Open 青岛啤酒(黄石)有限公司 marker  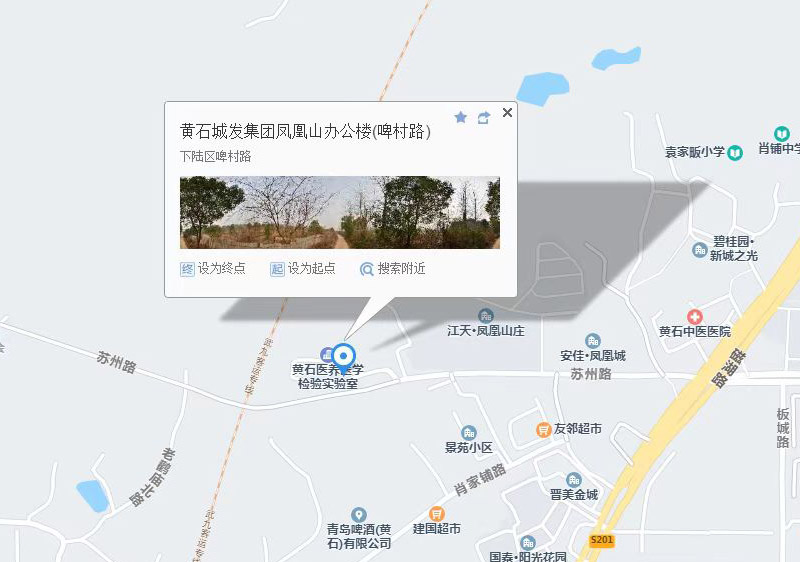(358, 515)
